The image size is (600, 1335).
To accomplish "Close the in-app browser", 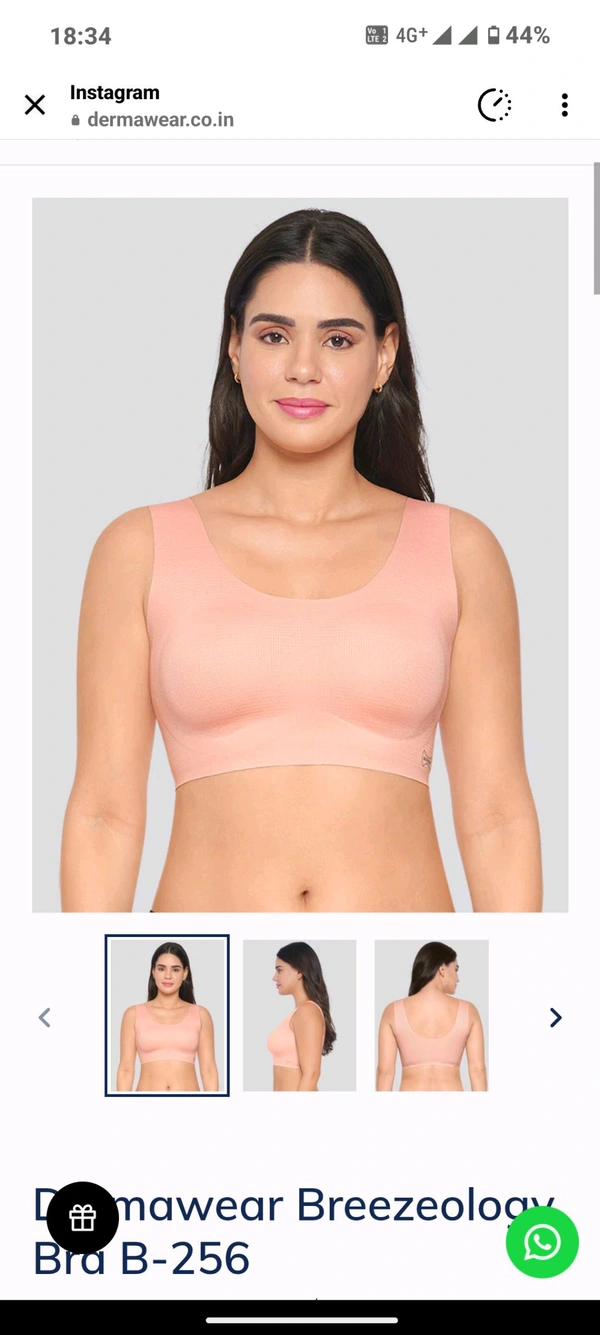I will pyautogui.click(x=35, y=105).
